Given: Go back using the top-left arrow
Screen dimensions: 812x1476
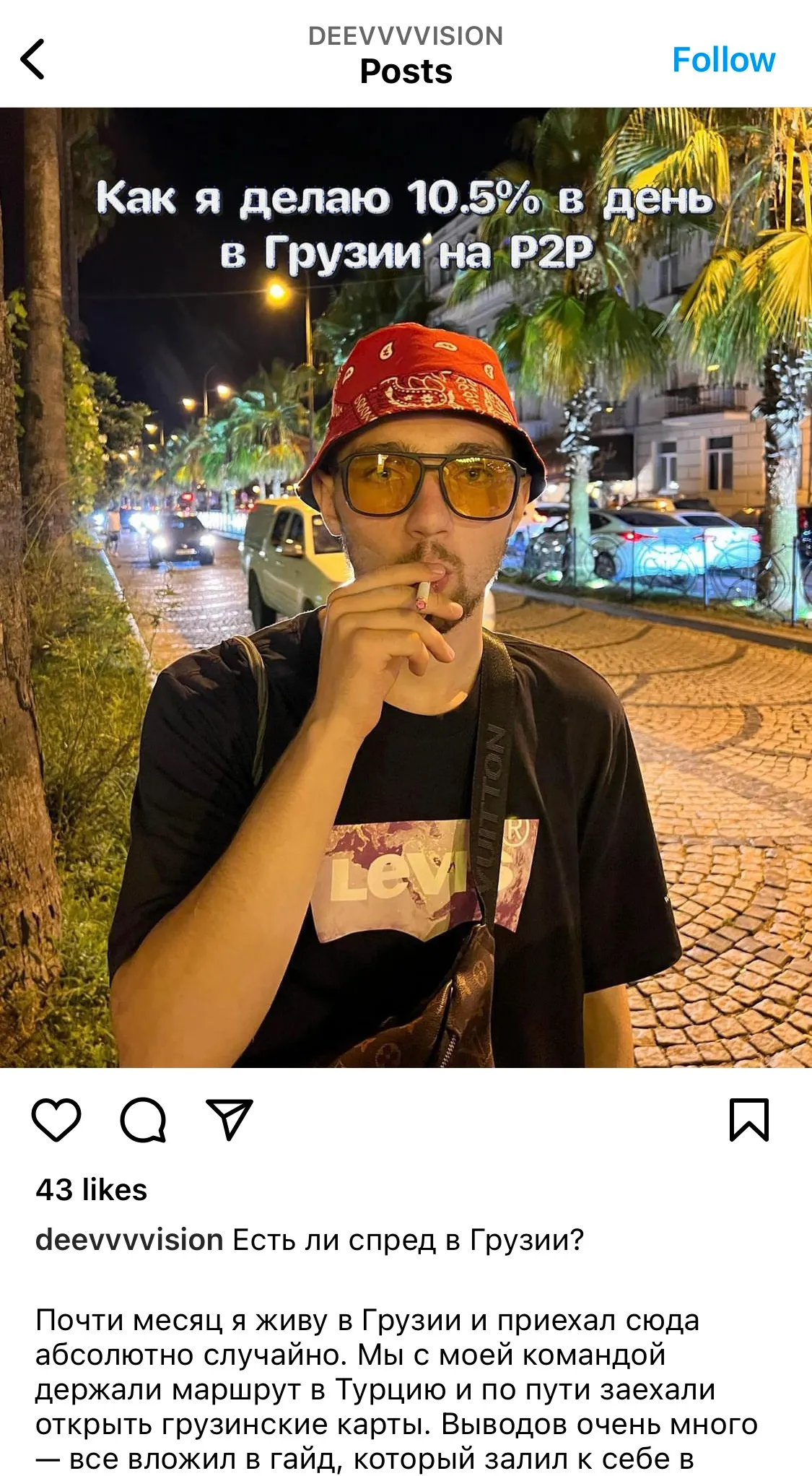Looking at the screenshot, I should (33, 59).
